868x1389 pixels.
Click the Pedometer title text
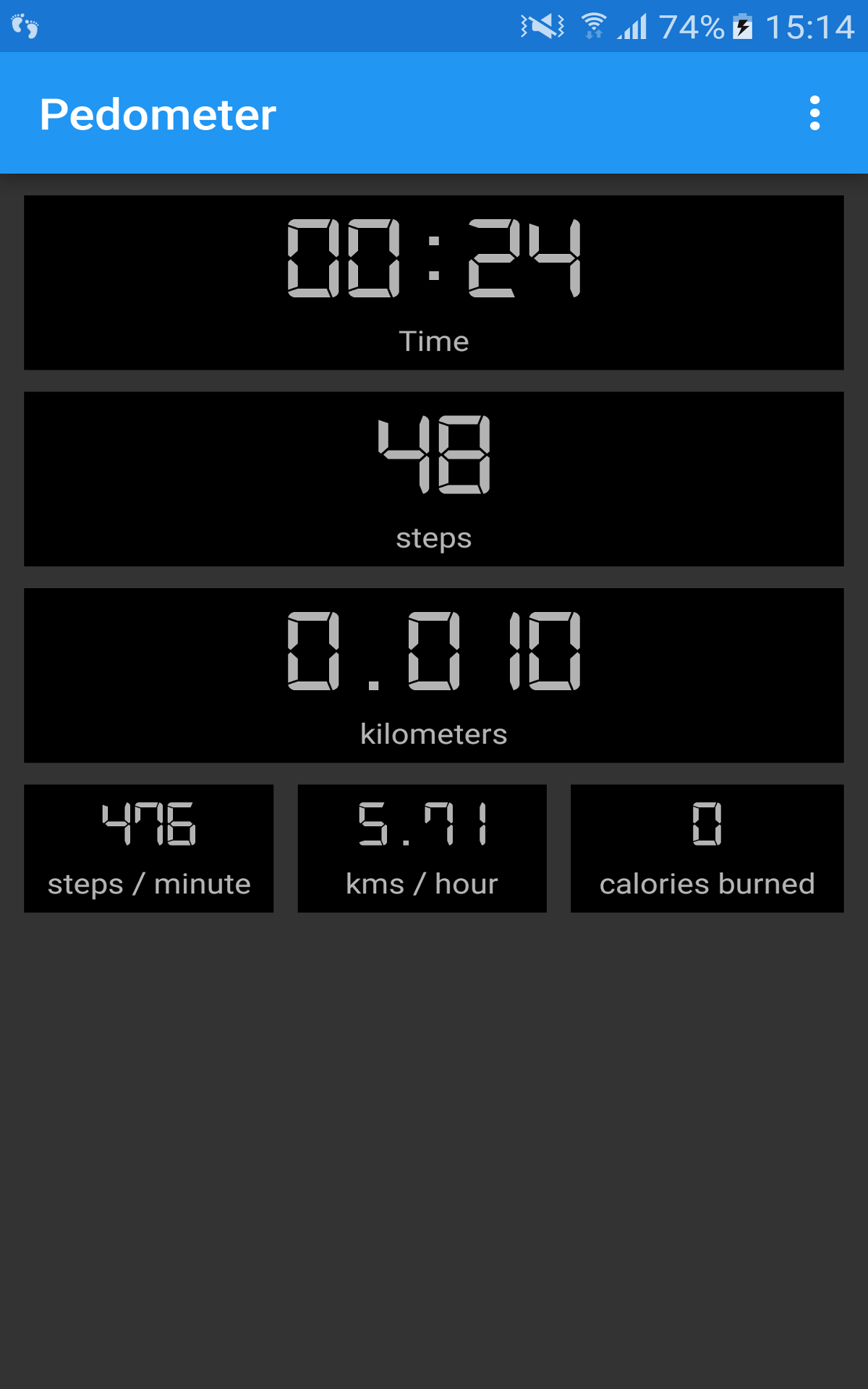click(x=157, y=114)
